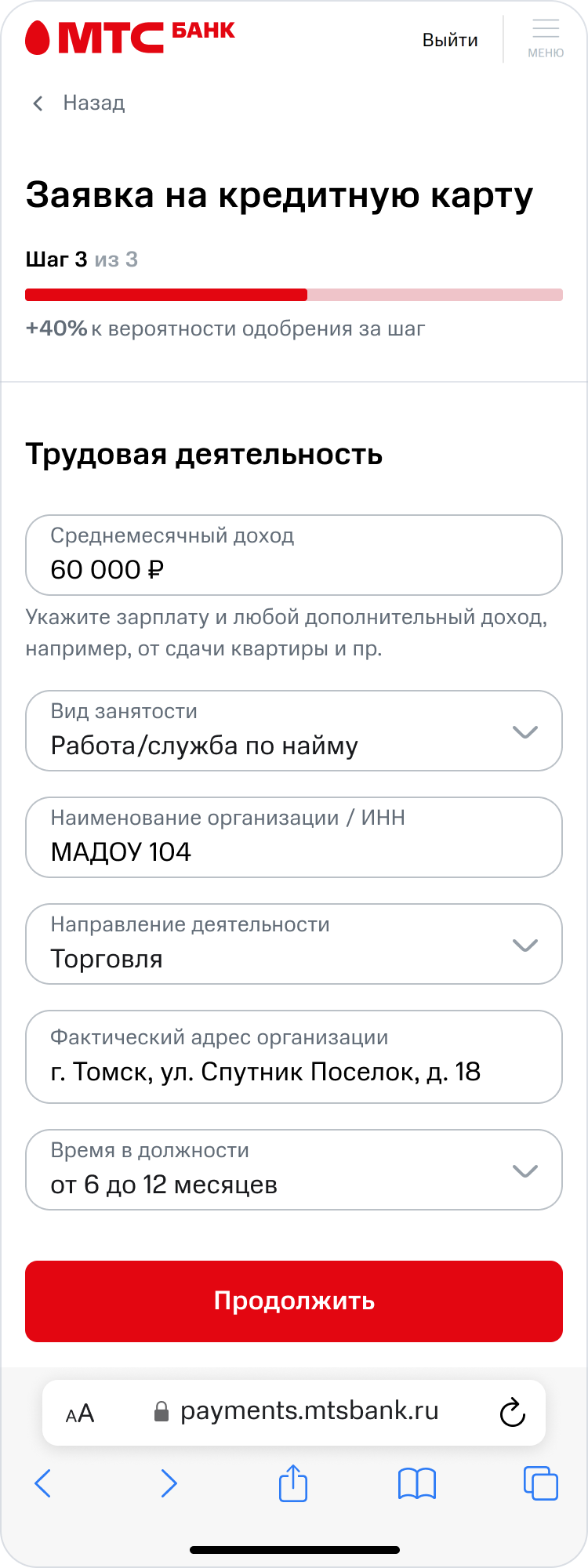588x1568 pixels.
Task: Show open Safari tabs
Action: click(540, 1483)
